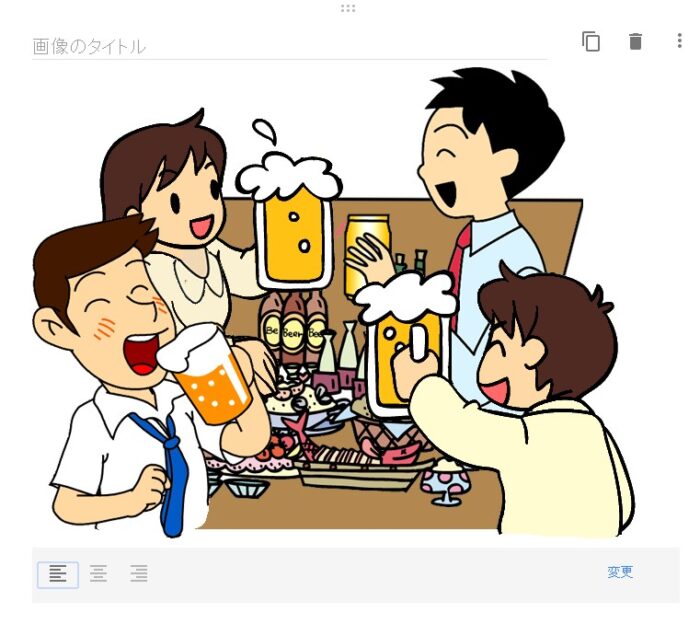Screen dimensions: 700x624
Task: Duplicate this image item
Action: pos(591,41)
